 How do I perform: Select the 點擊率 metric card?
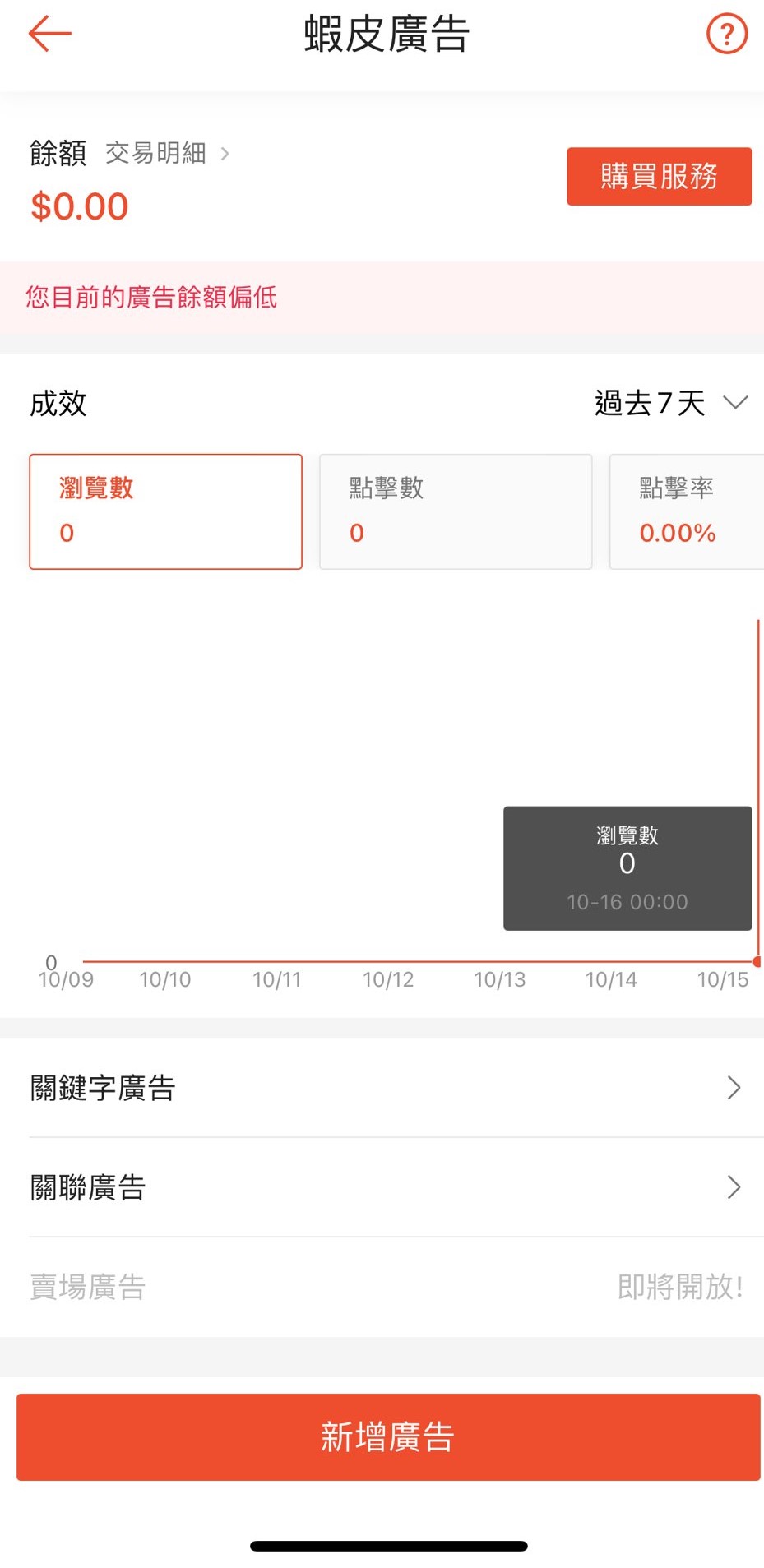687,511
